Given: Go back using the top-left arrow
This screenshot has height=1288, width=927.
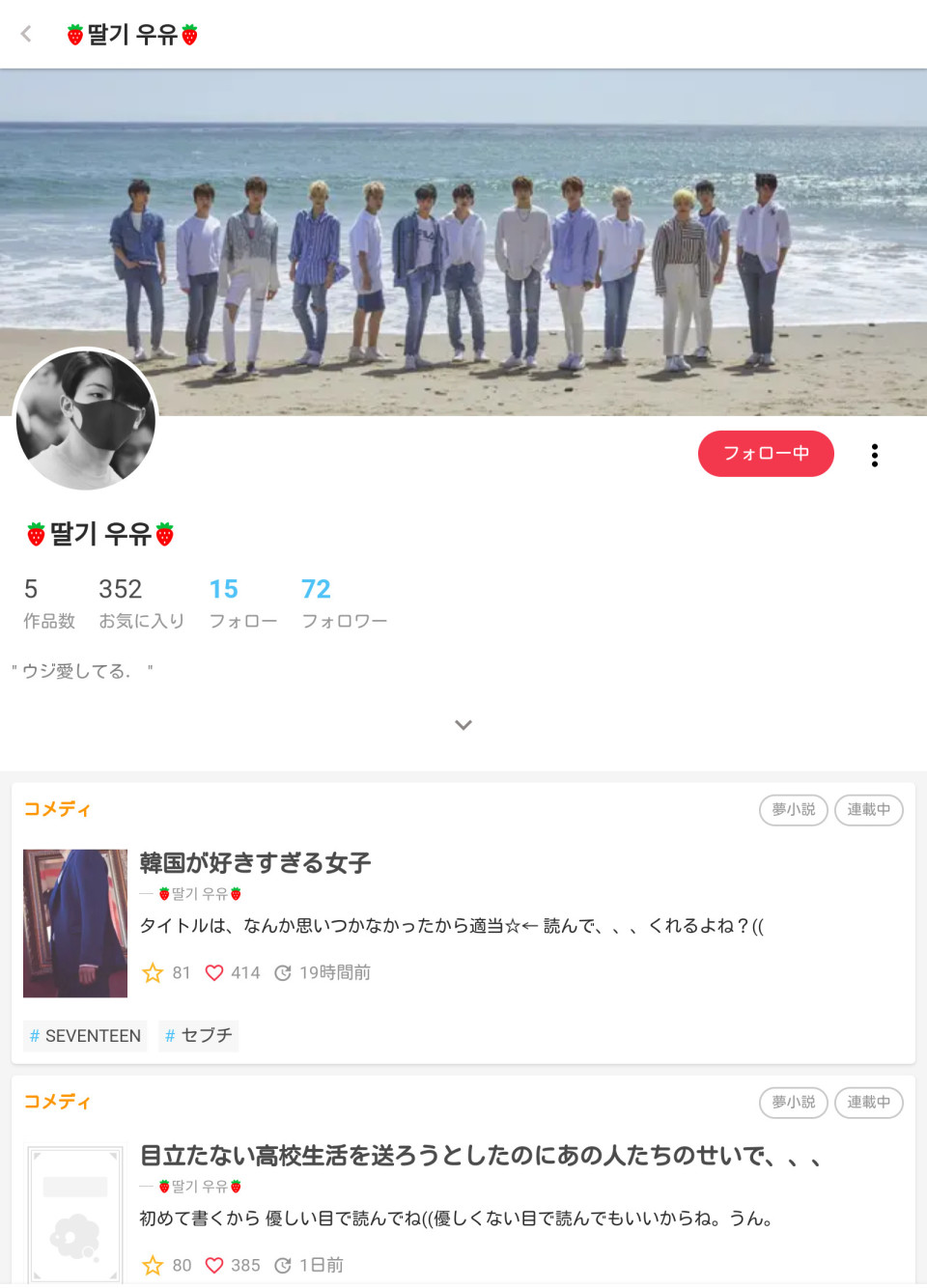Looking at the screenshot, I should point(26,34).
